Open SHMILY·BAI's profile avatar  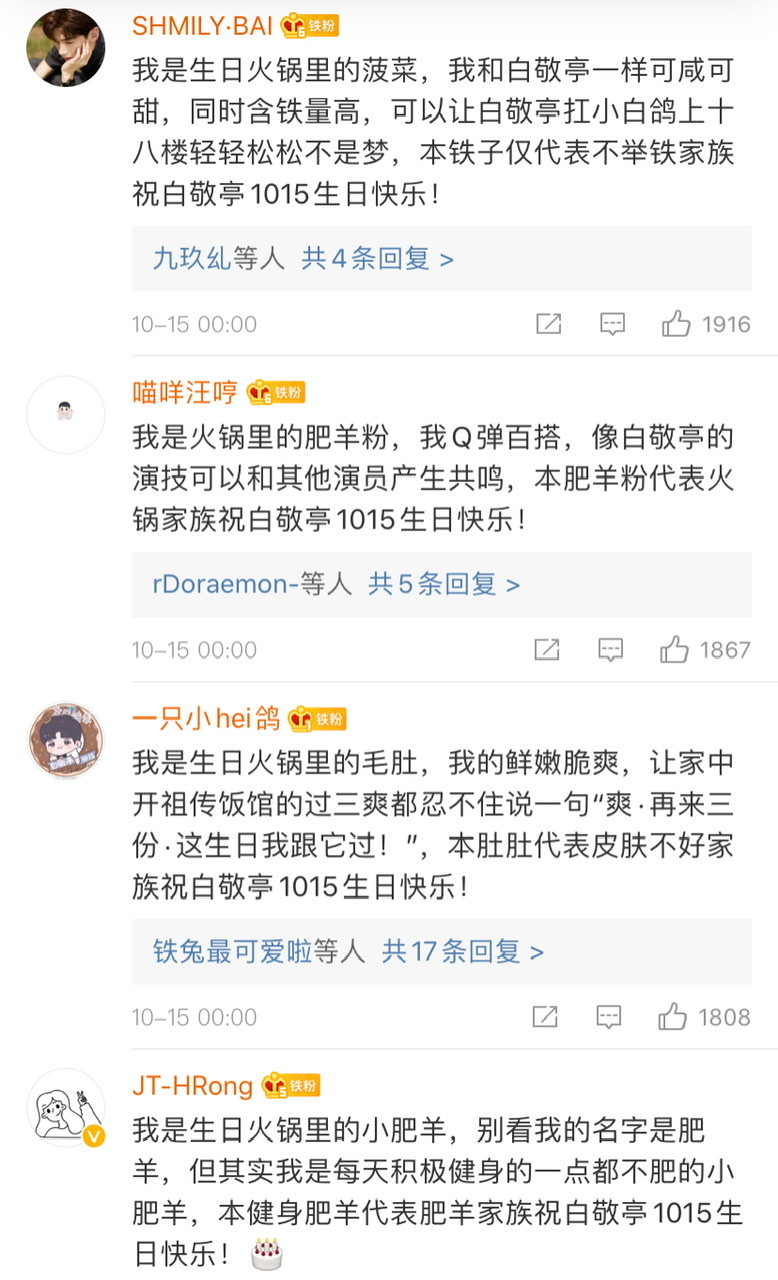coord(65,50)
